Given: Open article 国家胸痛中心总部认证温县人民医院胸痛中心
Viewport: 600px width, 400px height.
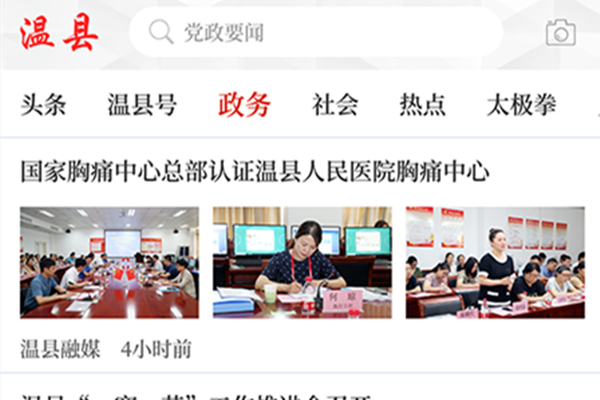Looking at the screenshot, I should pos(255,172).
